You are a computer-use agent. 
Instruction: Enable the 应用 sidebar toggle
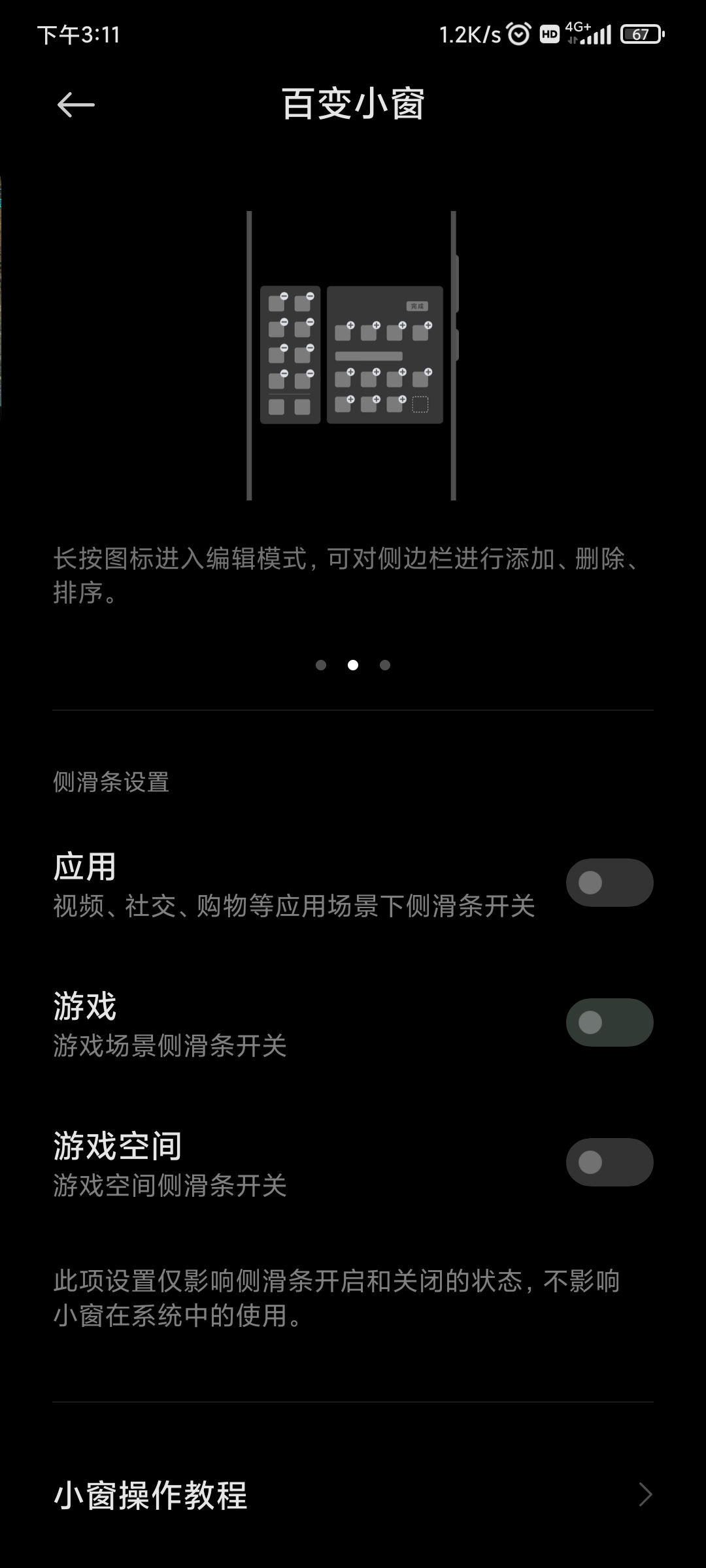(x=609, y=883)
